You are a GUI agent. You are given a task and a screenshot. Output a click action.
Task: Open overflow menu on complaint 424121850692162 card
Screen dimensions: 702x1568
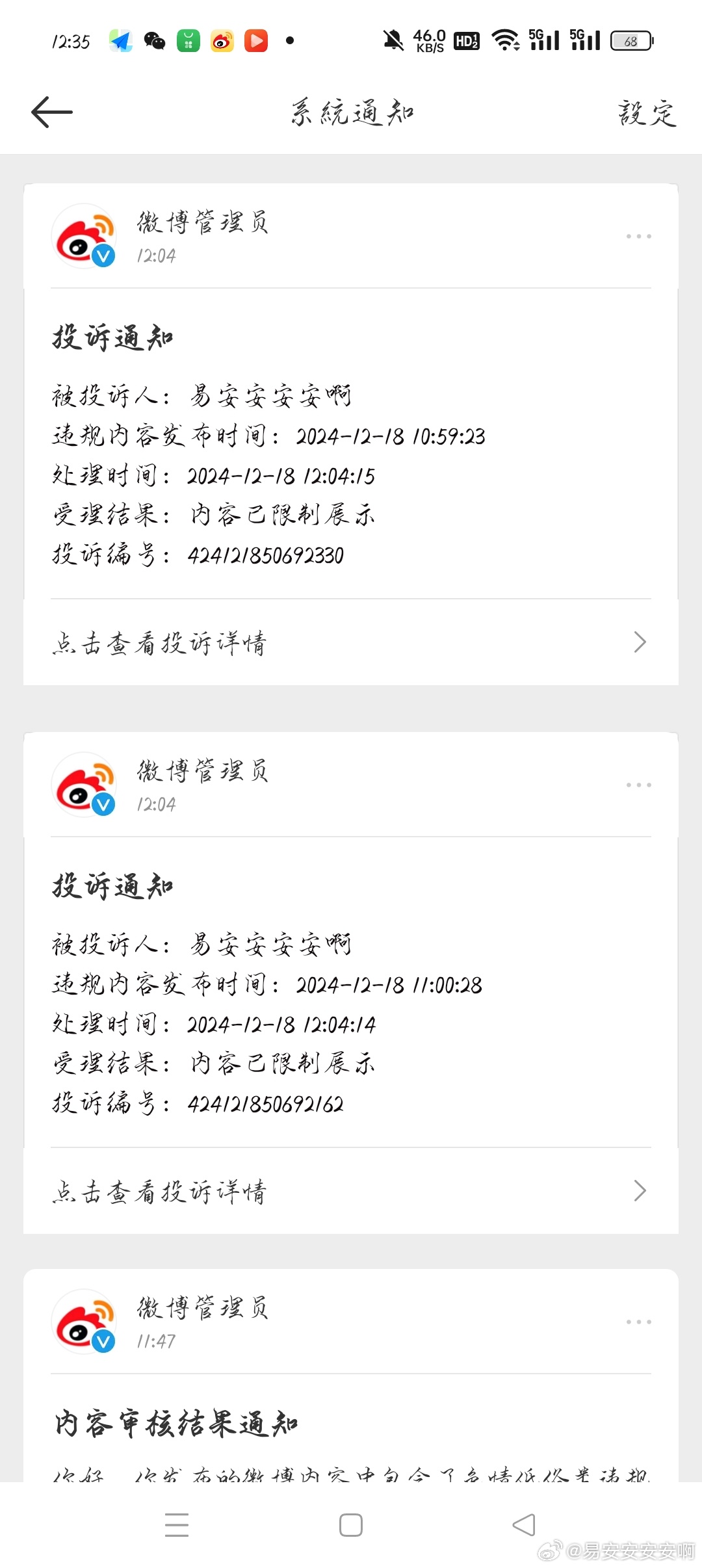(x=639, y=785)
